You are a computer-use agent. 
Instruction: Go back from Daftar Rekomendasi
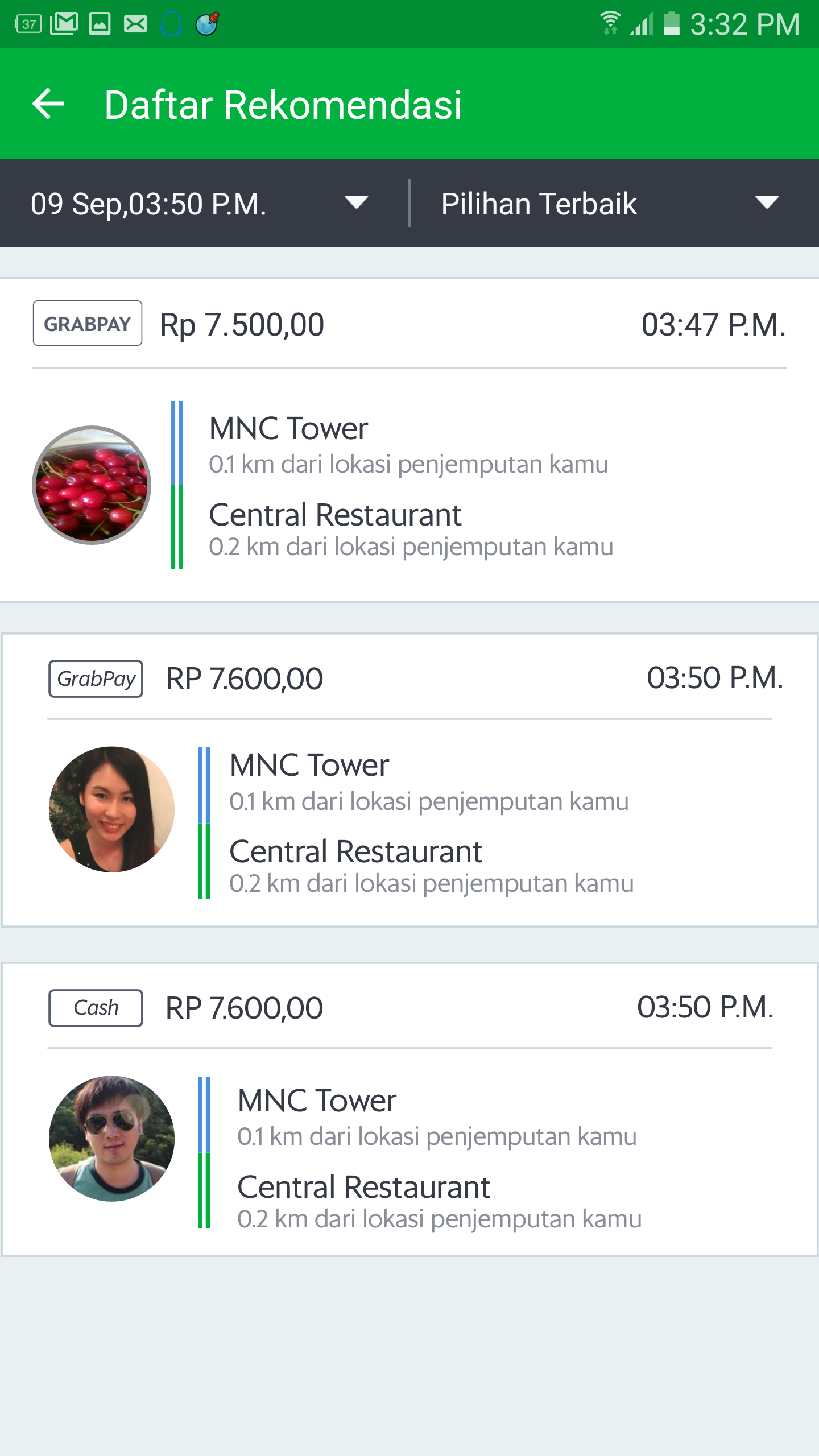click(x=48, y=105)
